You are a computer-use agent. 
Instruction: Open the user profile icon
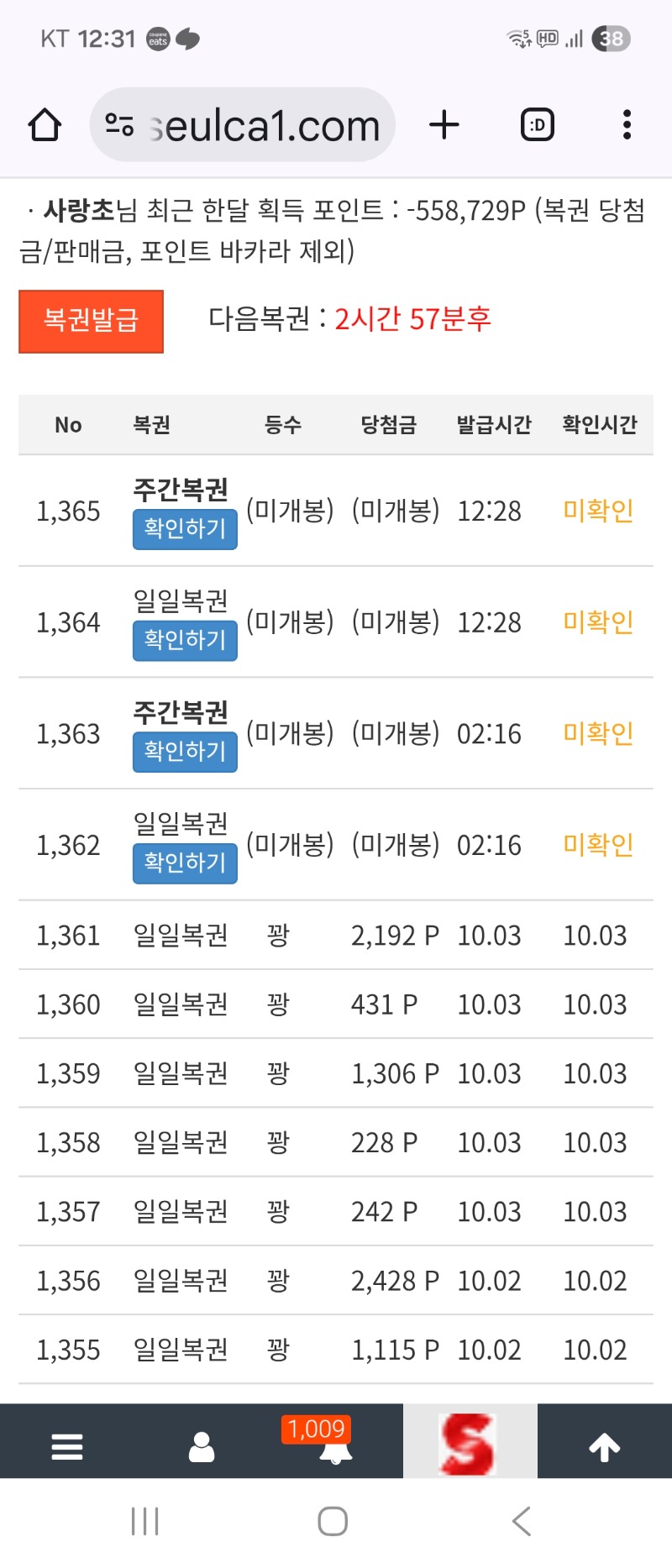(202, 1446)
